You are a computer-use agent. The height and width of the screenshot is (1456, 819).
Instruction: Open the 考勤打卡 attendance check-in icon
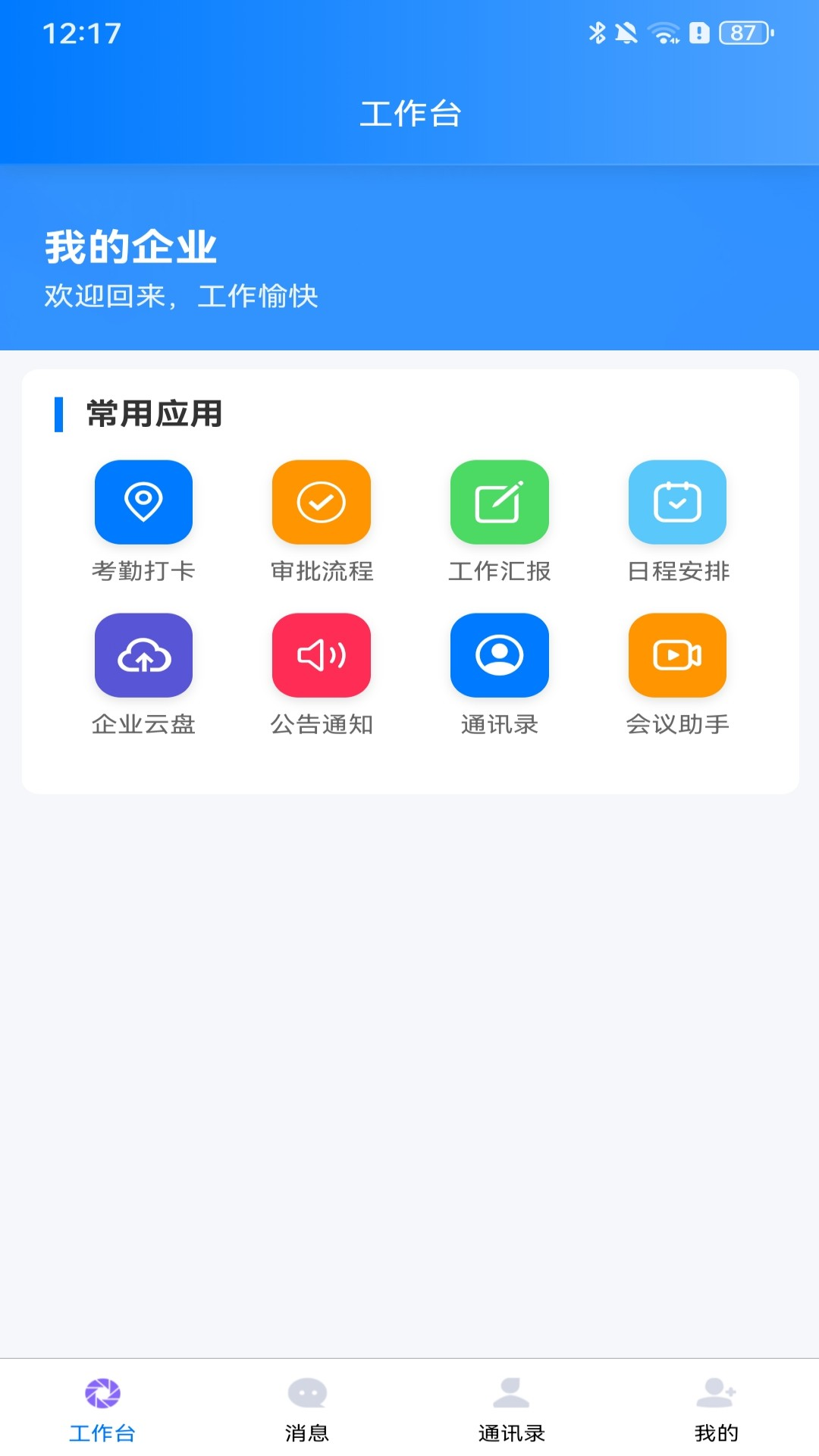[143, 503]
